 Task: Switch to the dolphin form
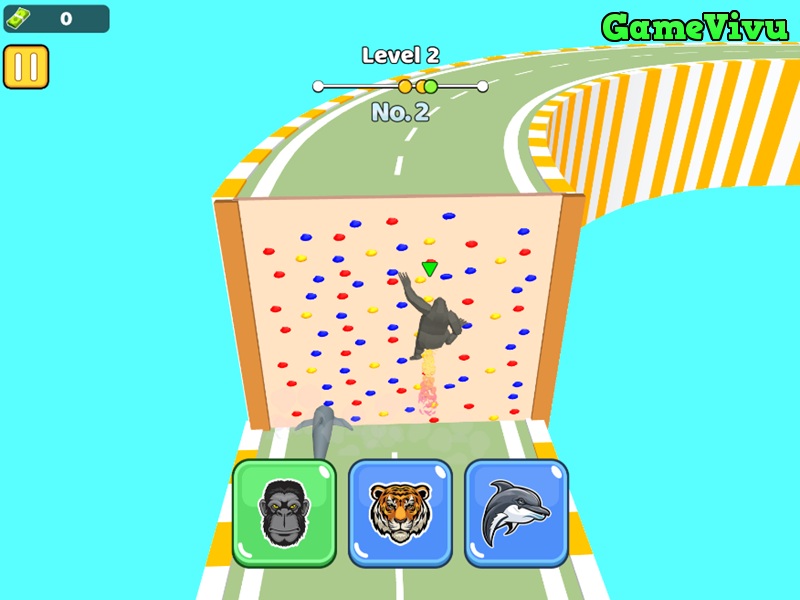click(x=516, y=512)
